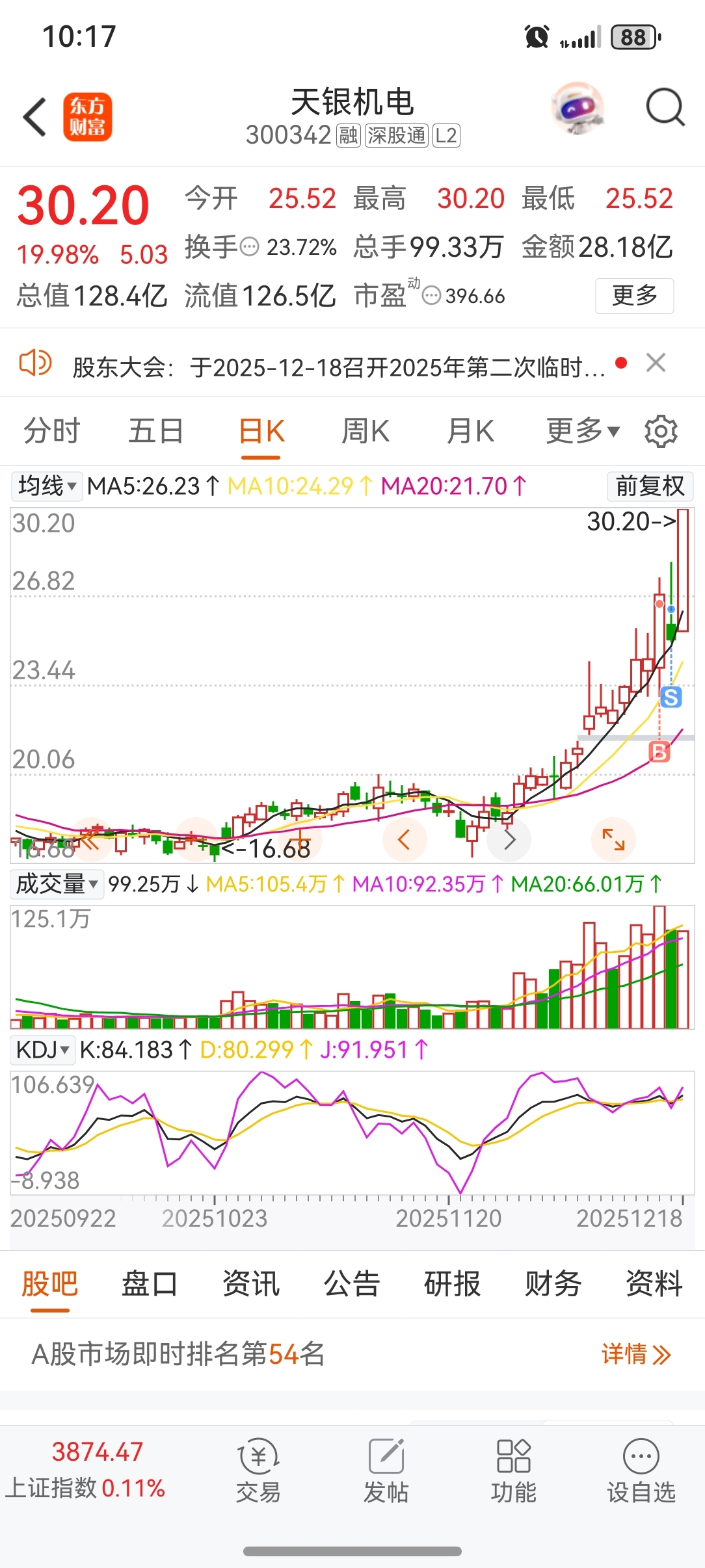View 详情 of A-share ranking

pyautogui.click(x=635, y=1355)
